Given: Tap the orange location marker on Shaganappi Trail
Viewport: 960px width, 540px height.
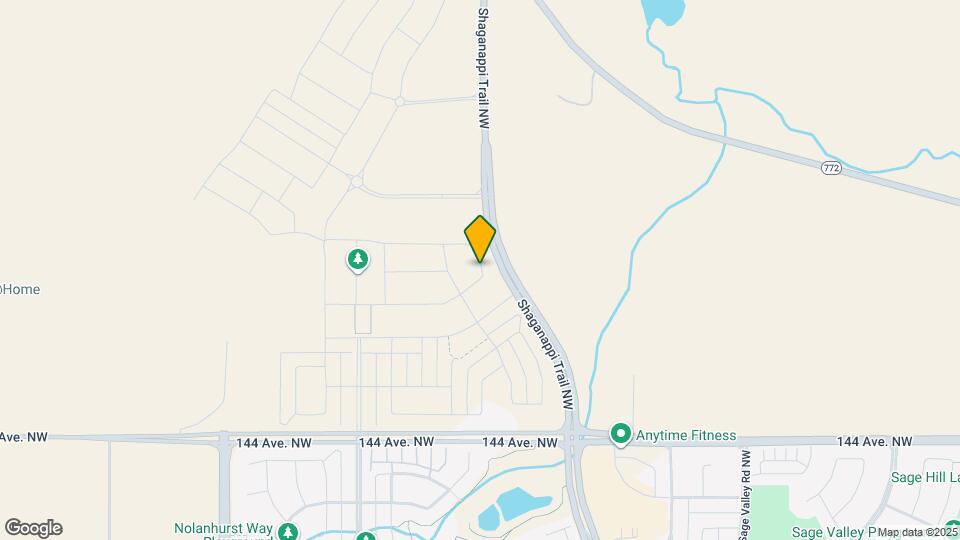Looking at the screenshot, I should click(x=480, y=239).
